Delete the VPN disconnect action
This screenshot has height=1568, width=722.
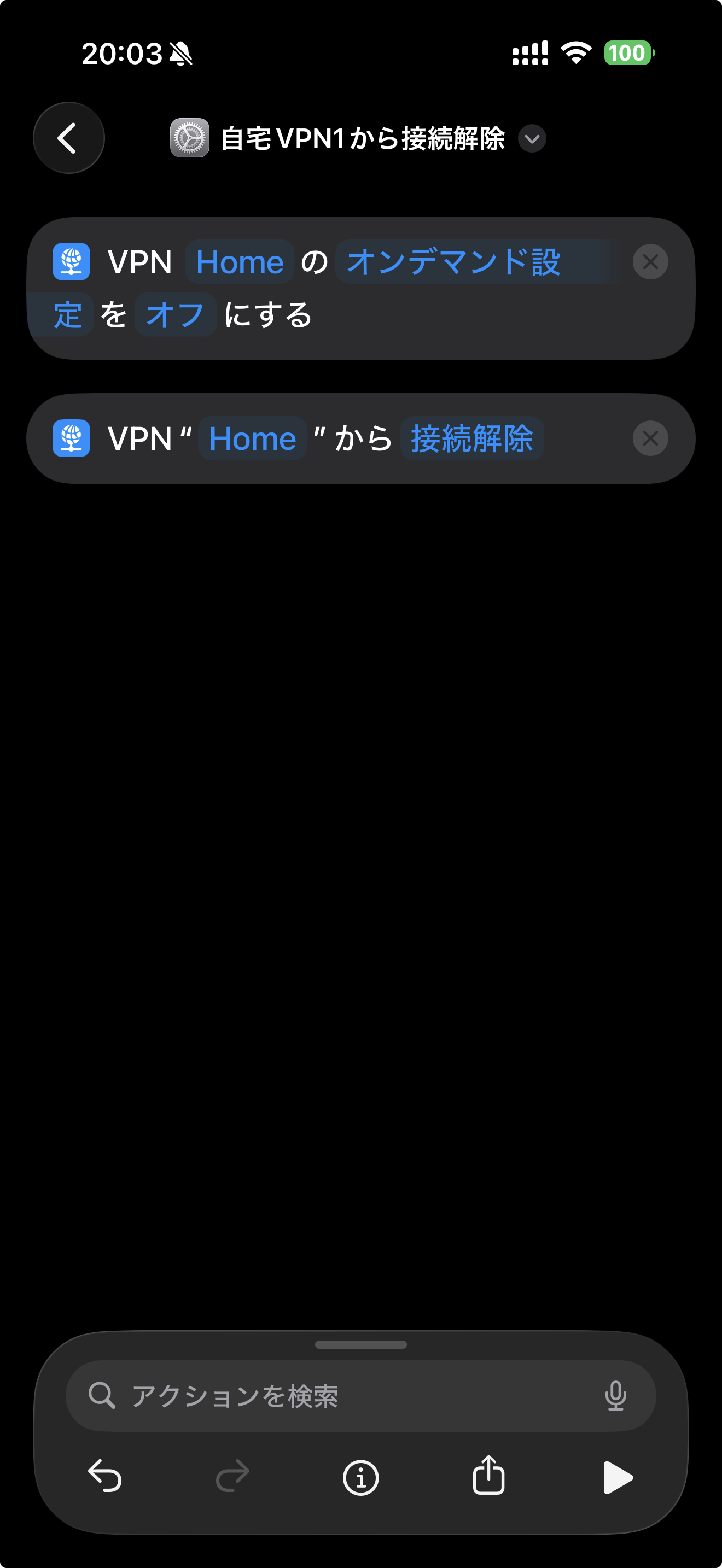click(x=650, y=438)
